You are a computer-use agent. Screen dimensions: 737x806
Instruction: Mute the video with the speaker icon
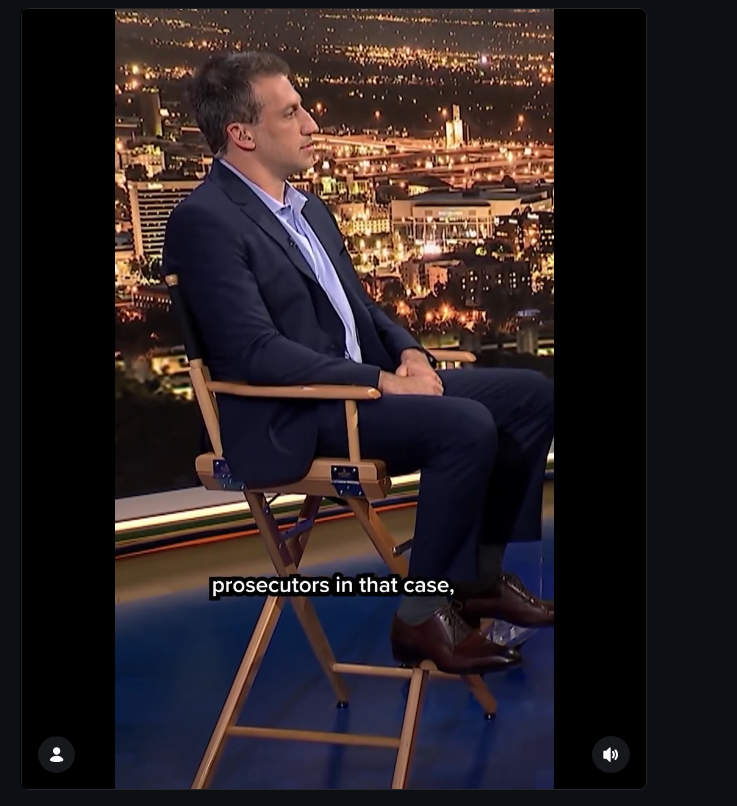[610, 755]
